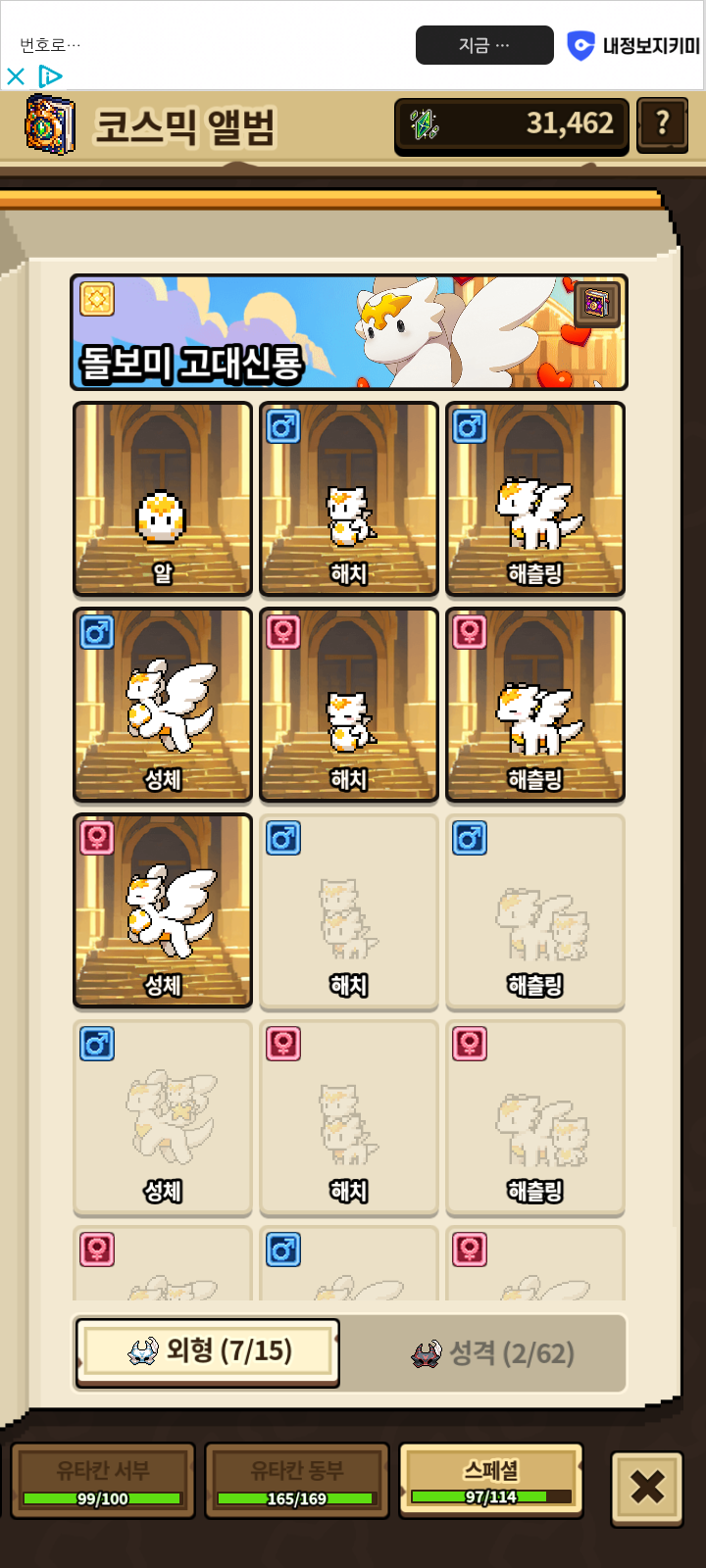The width and height of the screenshot is (706, 1568).
Task: View the unlocked male 해치 card
Action: (349, 500)
